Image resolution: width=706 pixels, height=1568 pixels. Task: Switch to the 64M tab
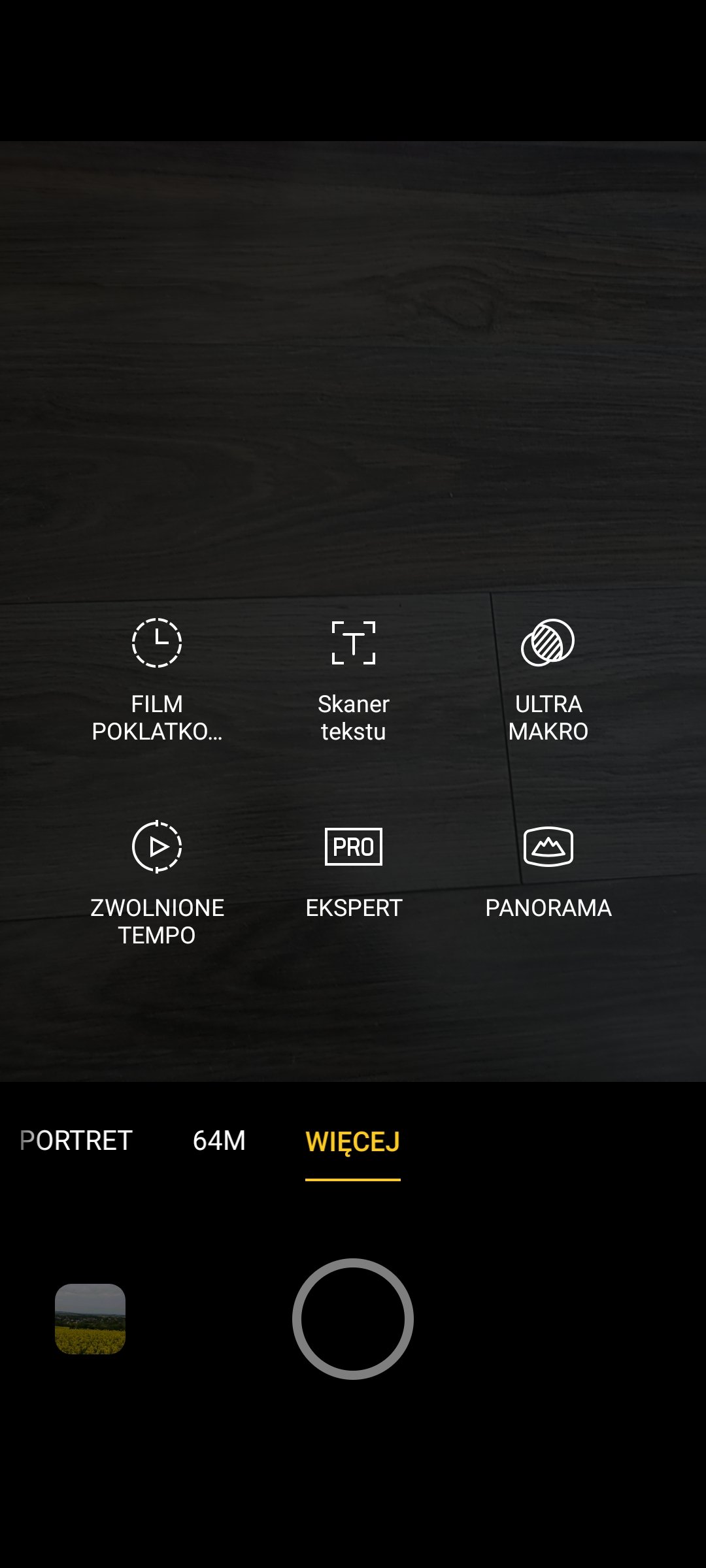pos(219,1141)
